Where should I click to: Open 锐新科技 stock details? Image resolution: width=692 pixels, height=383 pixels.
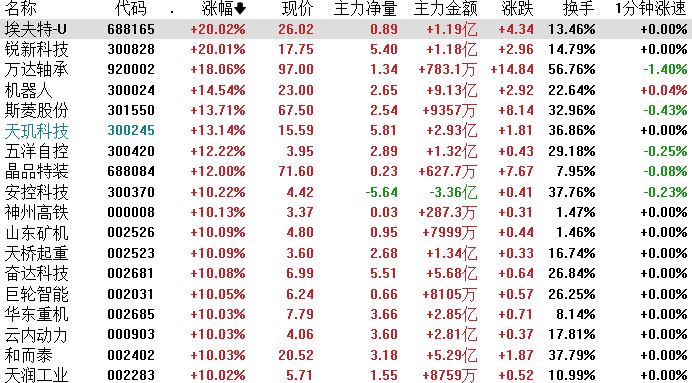point(346,49)
